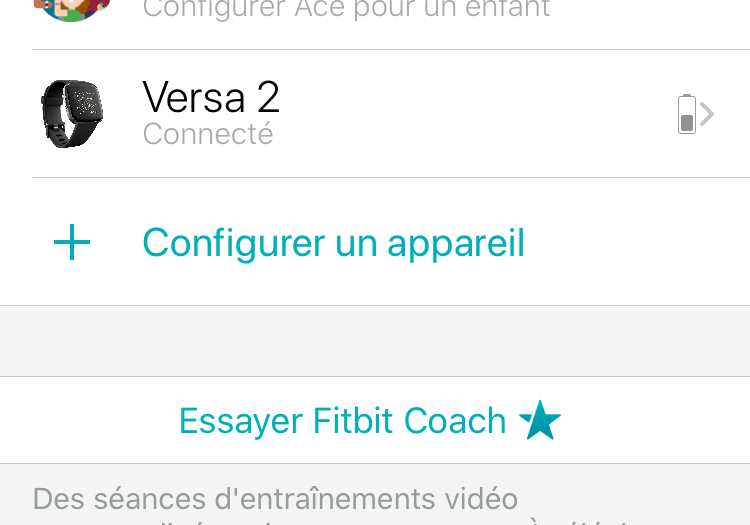Try Essayer Fitbit Coach
The image size is (750, 525).
pyautogui.click(x=370, y=421)
